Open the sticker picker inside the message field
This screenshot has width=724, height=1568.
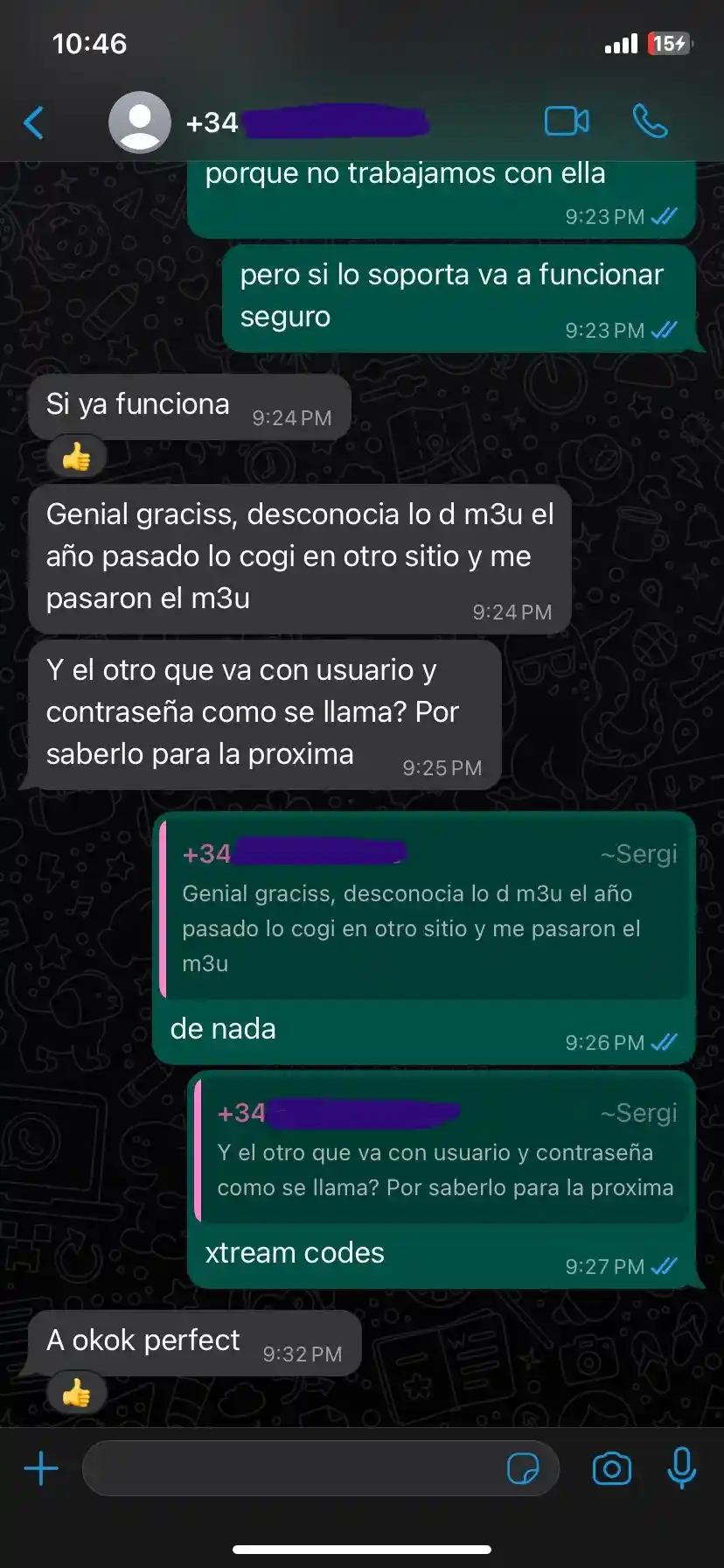click(526, 1468)
